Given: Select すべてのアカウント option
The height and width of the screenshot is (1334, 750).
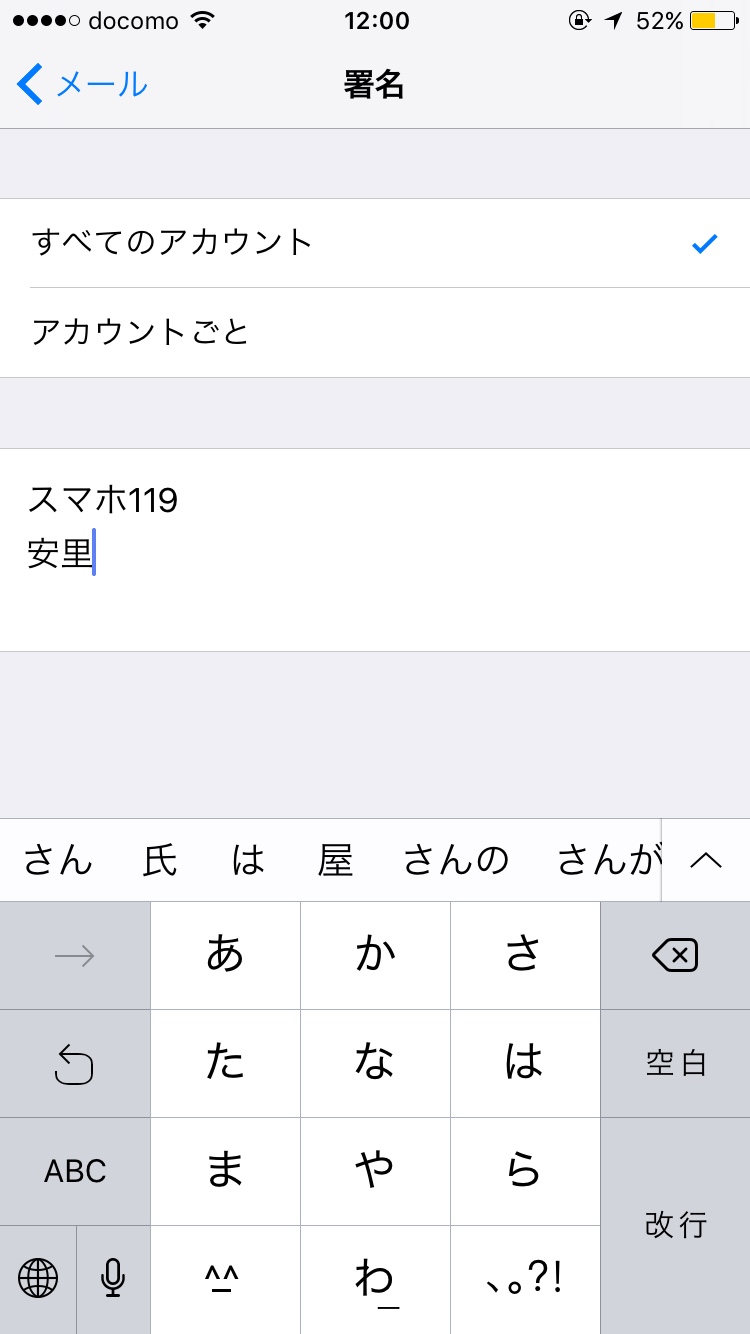Looking at the screenshot, I should (374, 243).
